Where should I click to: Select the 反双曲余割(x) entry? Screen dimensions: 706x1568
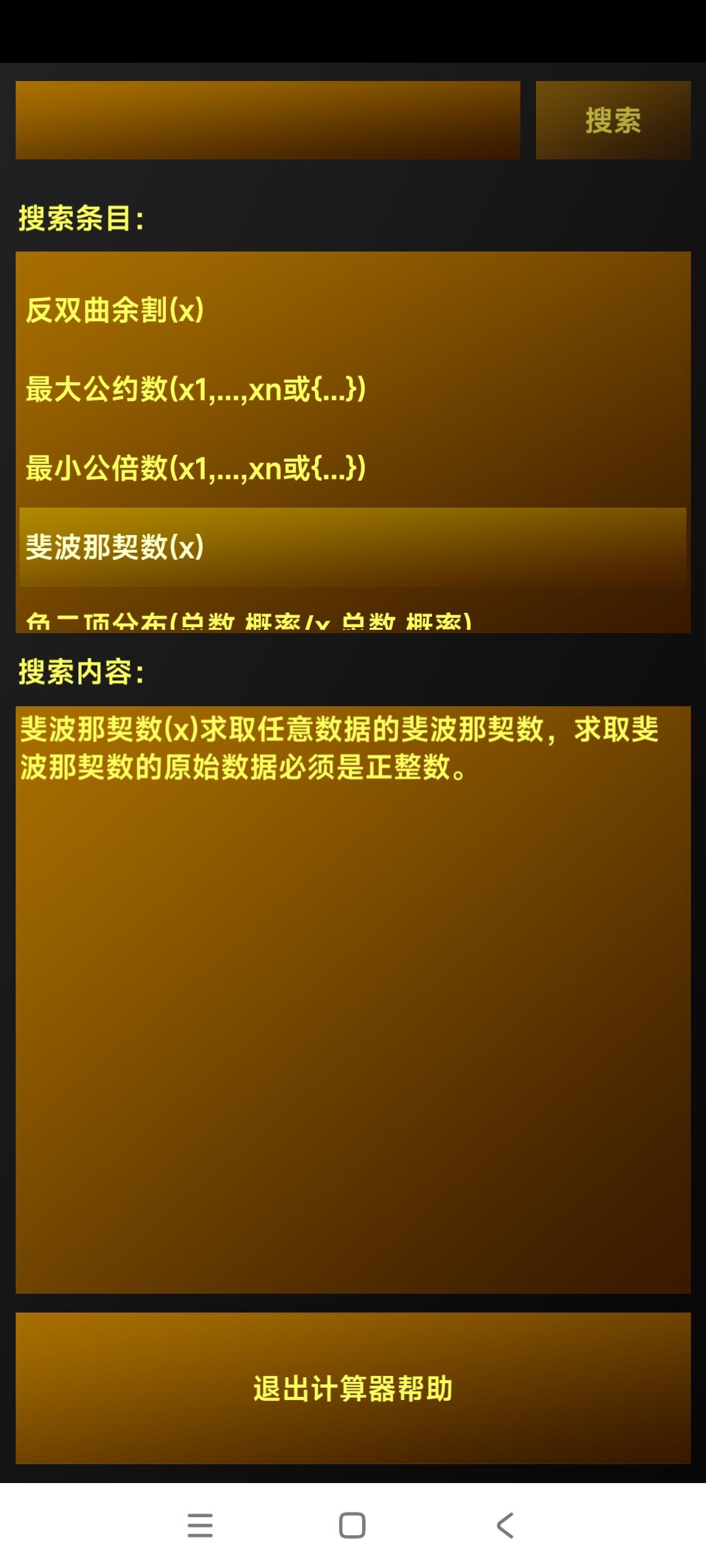click(353, 310)
